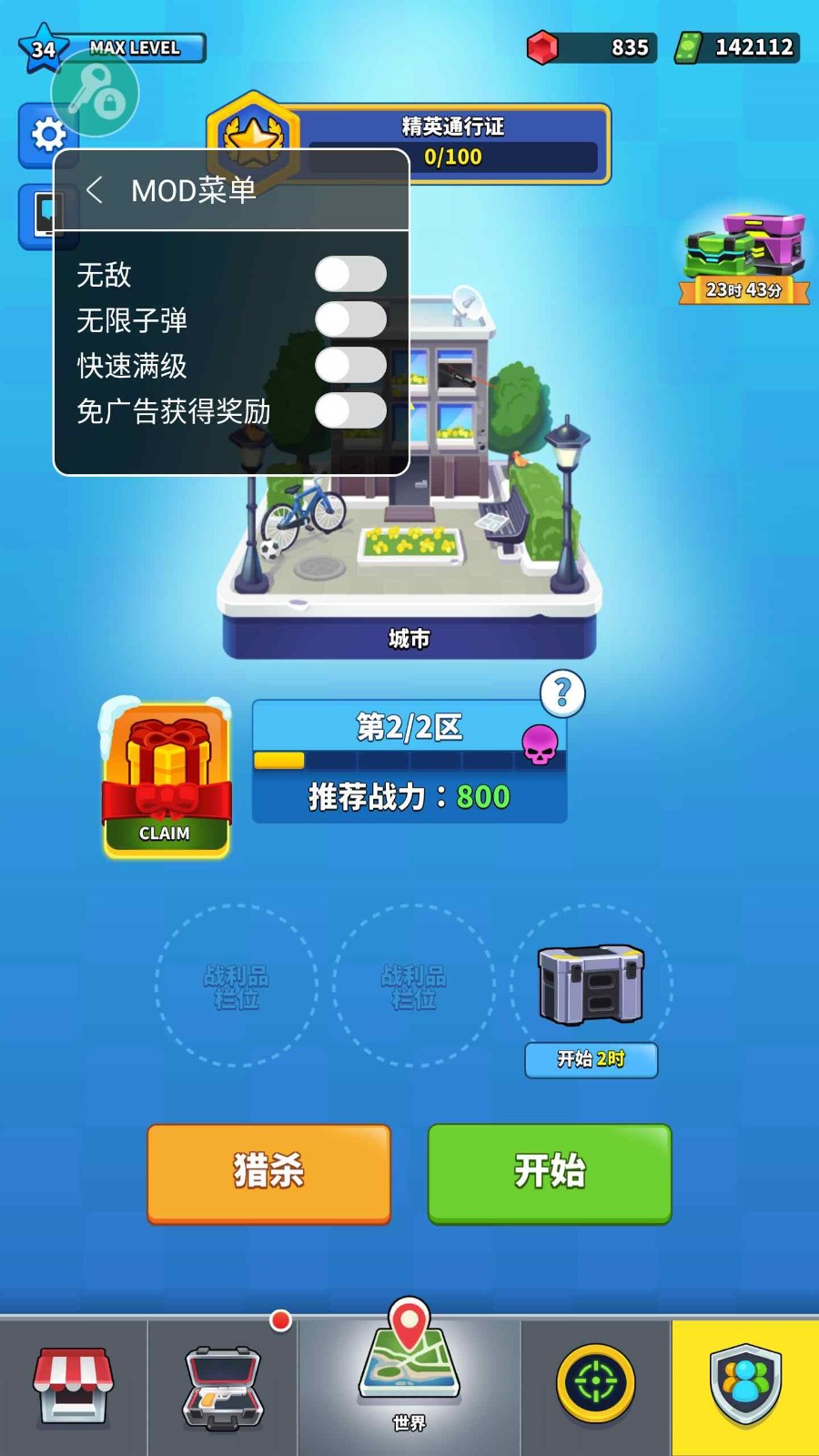Tap the floating key lock icon
The width and height of the screenshot is (819, 1456).
[x=95, y=94]
